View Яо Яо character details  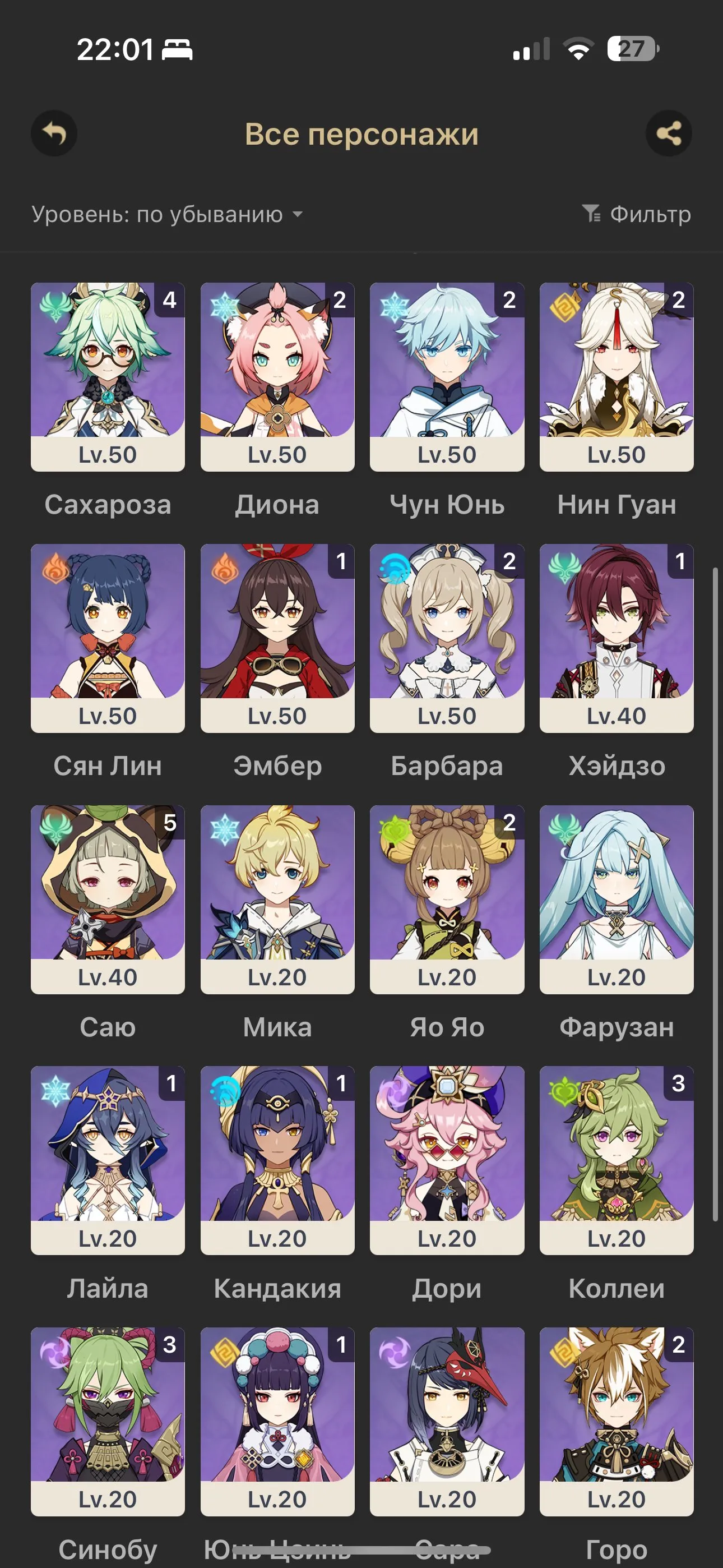(x=447, y=898)
